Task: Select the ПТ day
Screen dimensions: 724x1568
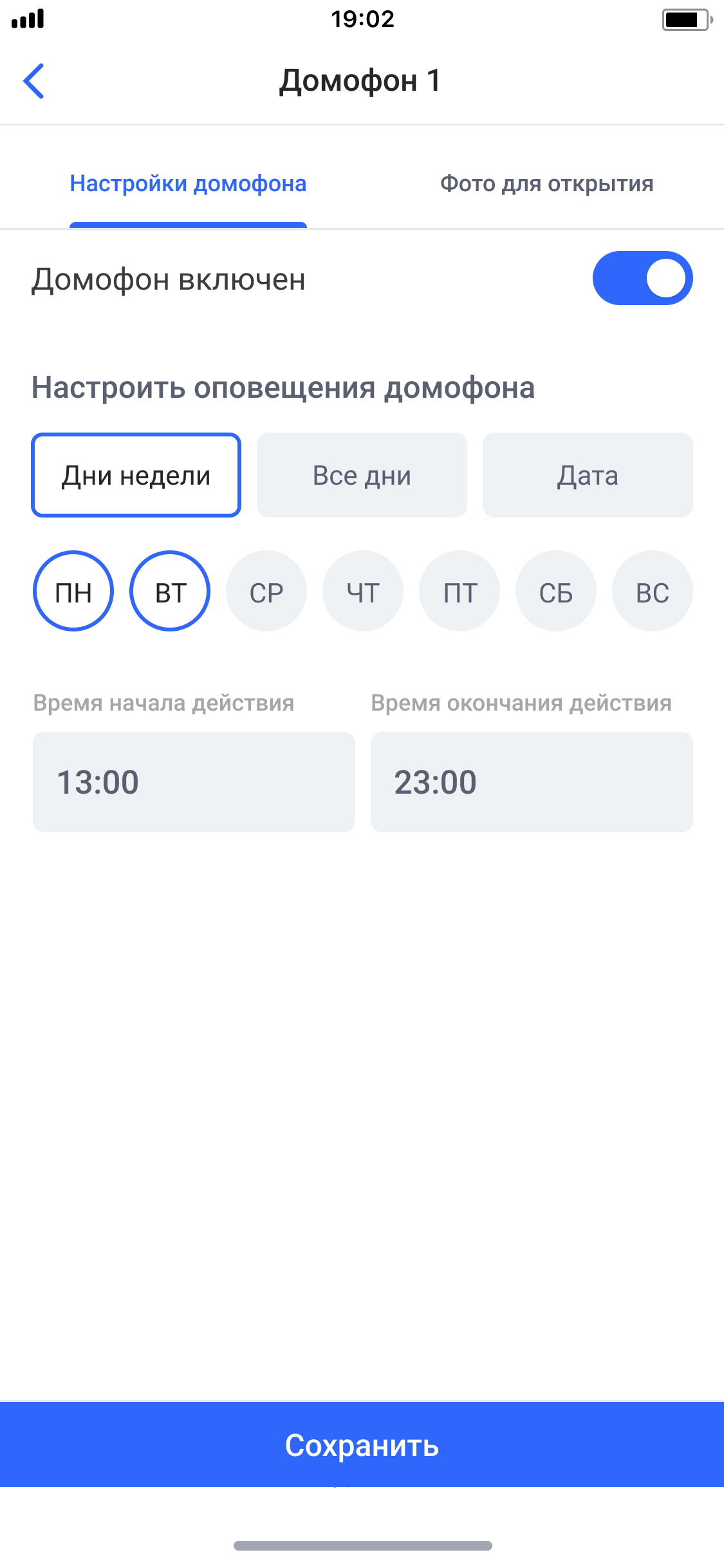Action: [459, 591]
